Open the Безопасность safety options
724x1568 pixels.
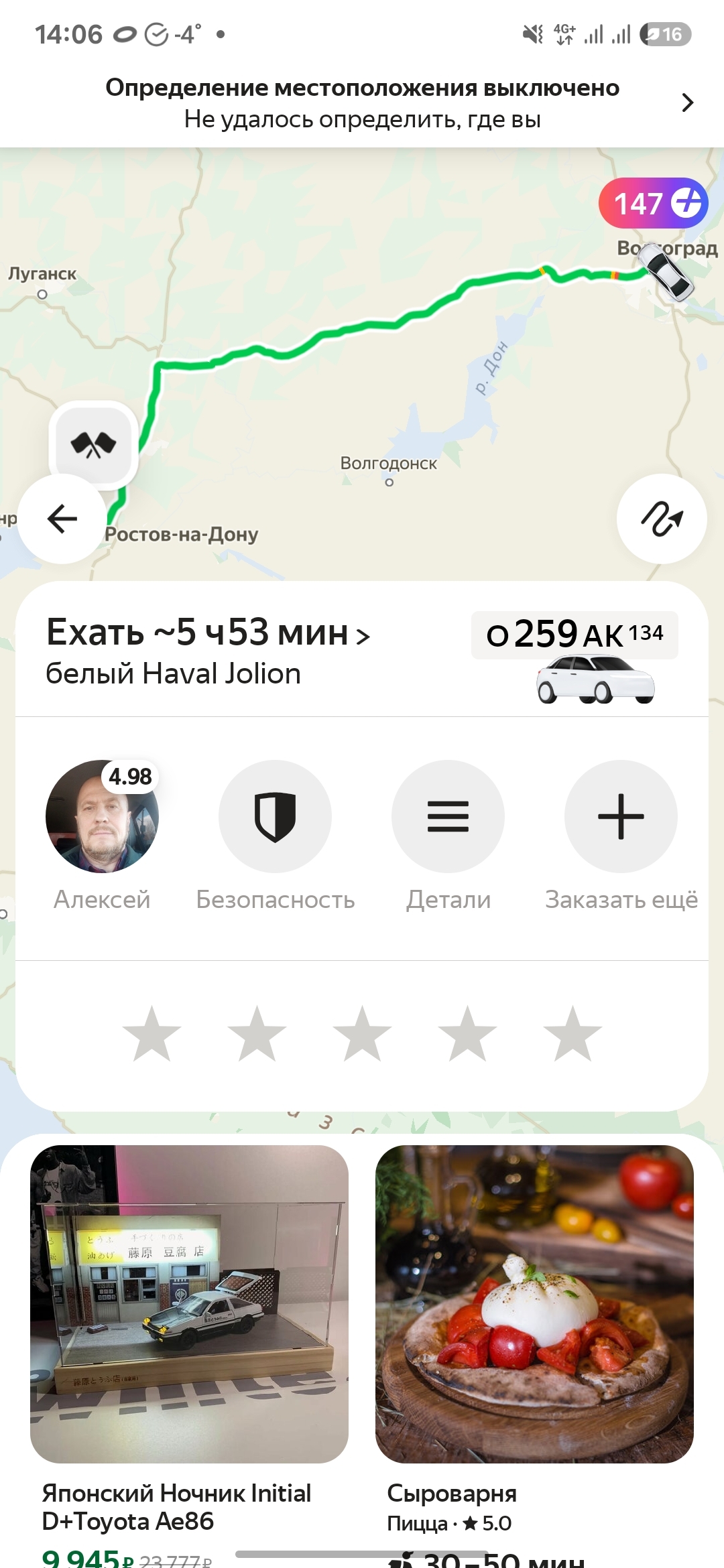(275, 816)
